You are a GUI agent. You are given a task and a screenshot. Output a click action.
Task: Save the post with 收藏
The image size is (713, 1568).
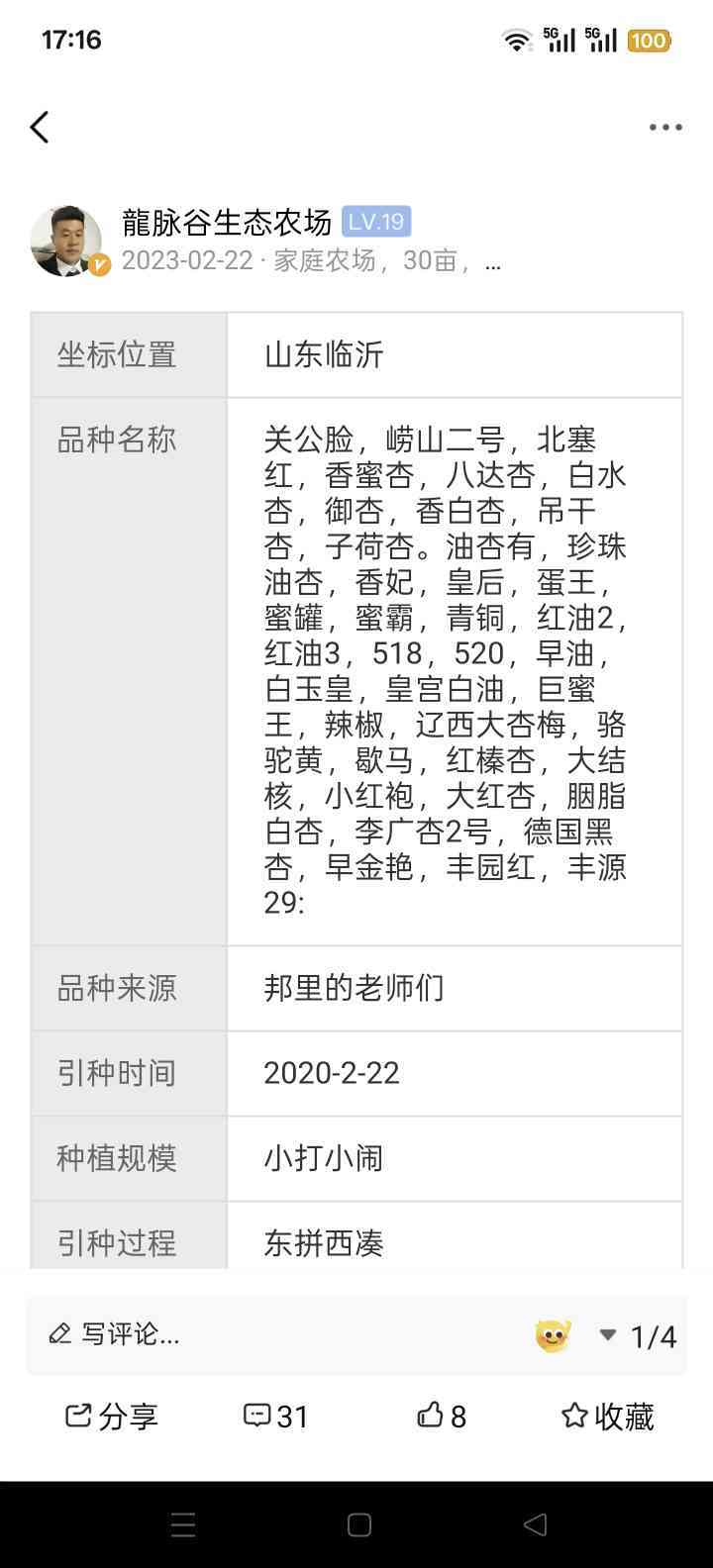click(607, 1417)
